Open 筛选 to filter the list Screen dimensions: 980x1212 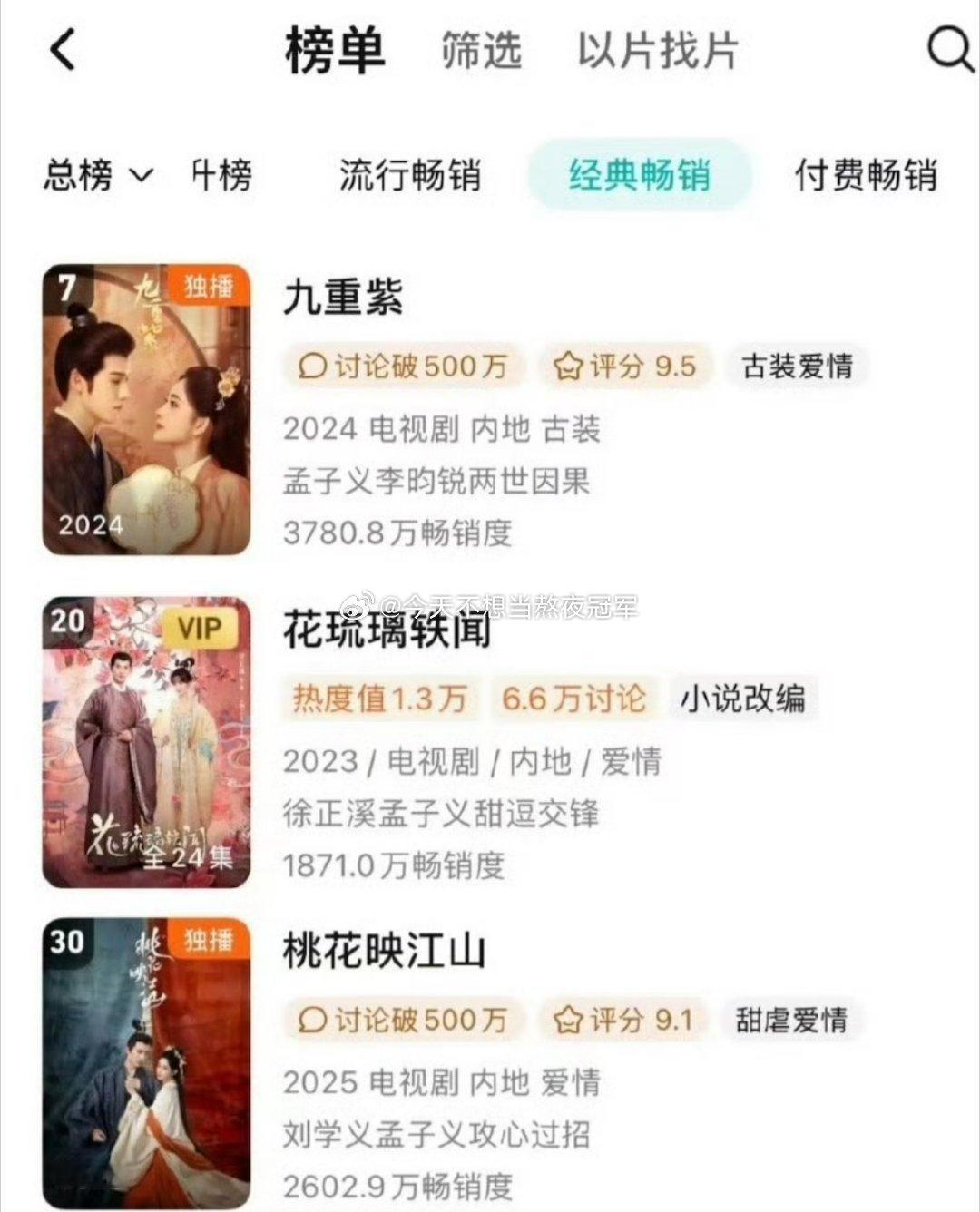479,50
